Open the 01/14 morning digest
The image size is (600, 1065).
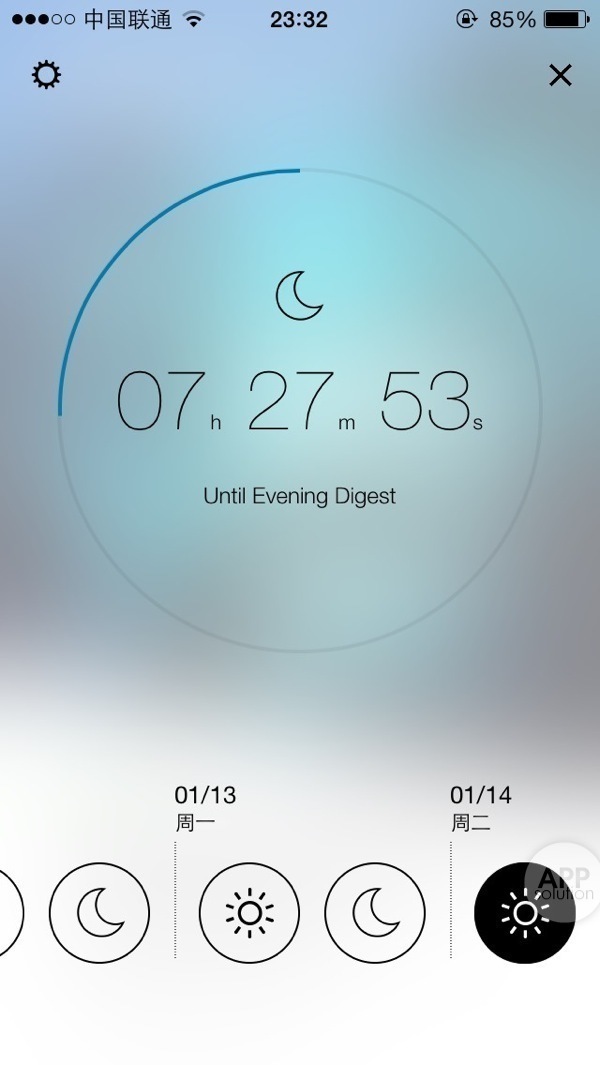[x=524, y=912]
